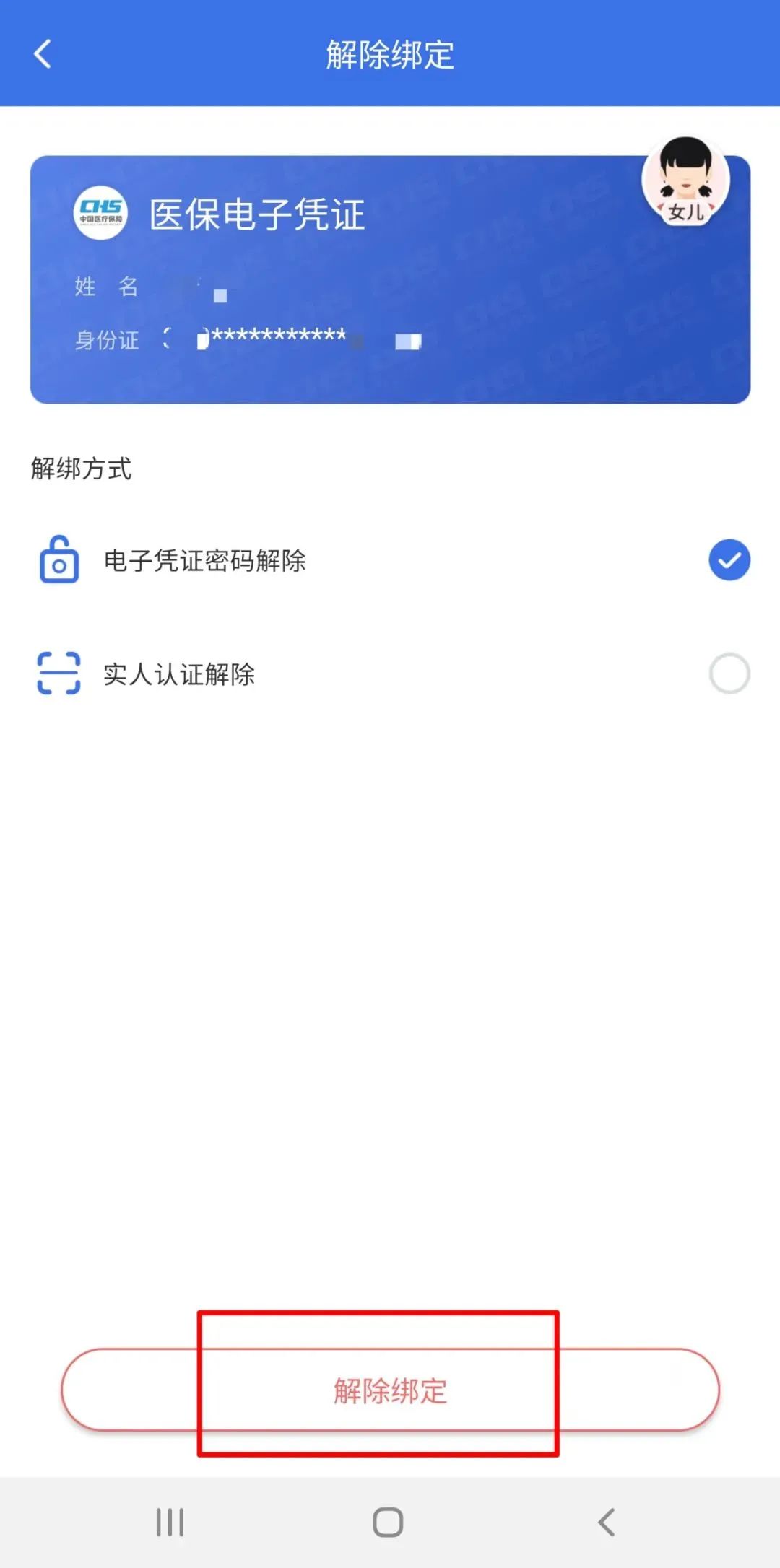780x1568 pixels.
Task: Click the 姓名 name field on the card
Action: tap(108, 287)
